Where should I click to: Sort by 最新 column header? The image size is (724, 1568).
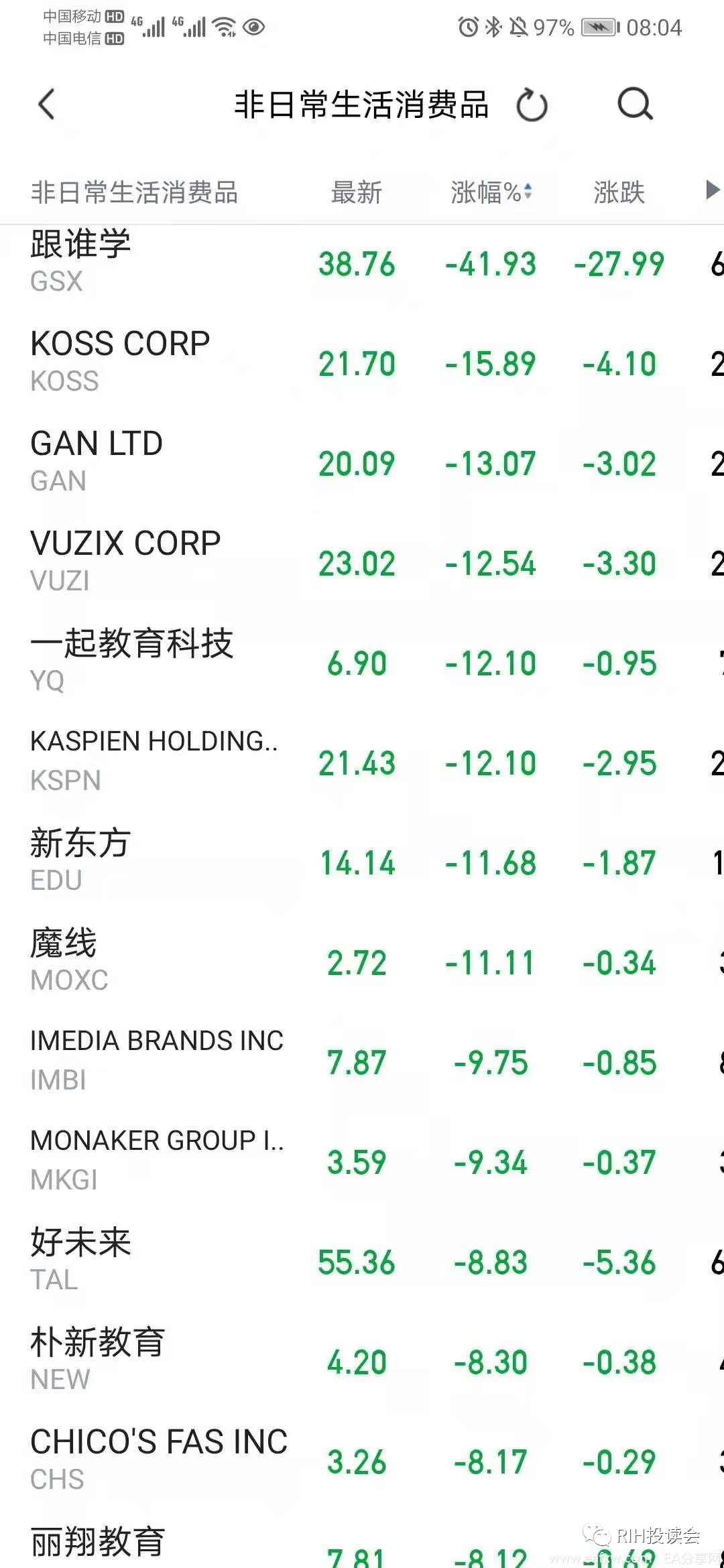(x=357, y=192)
